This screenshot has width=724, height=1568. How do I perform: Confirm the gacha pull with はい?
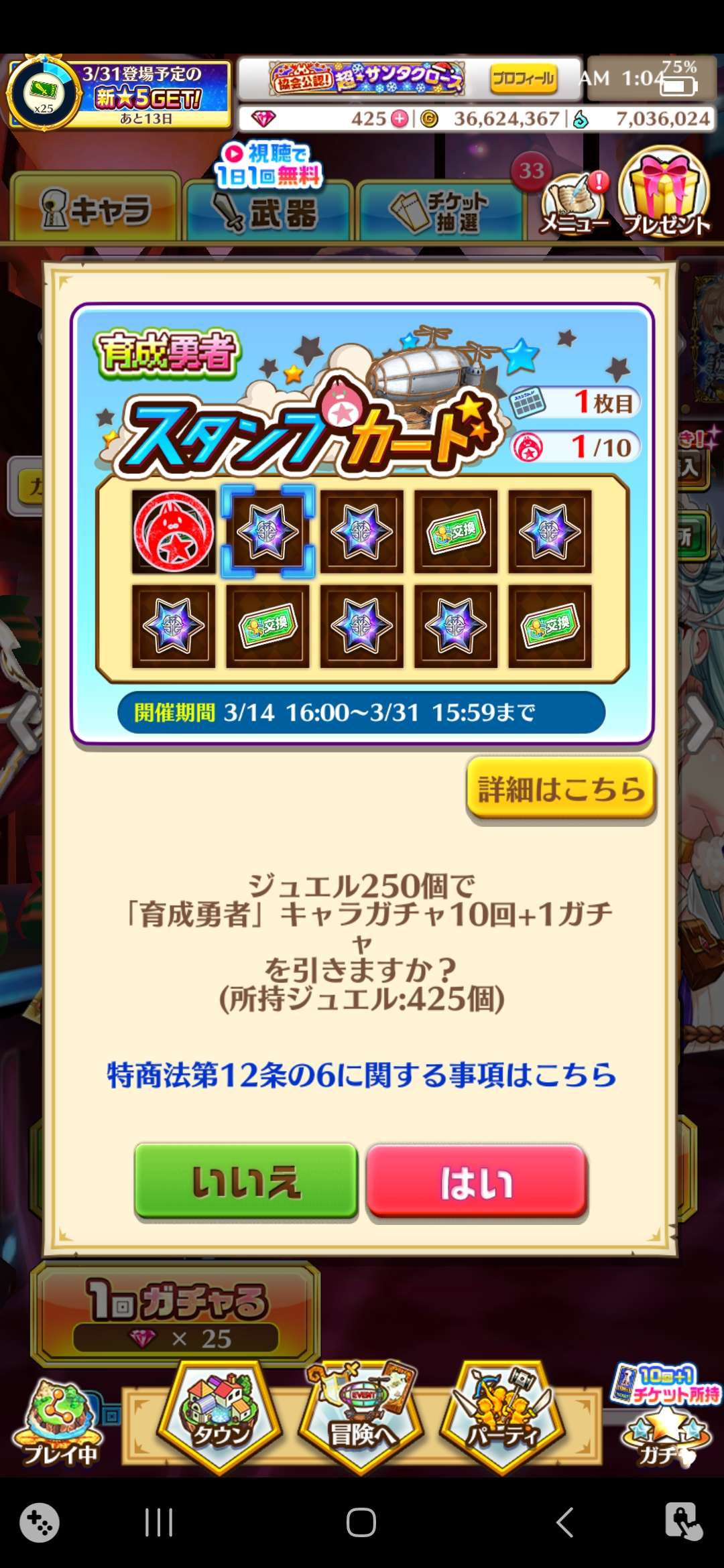(477, 1182)
